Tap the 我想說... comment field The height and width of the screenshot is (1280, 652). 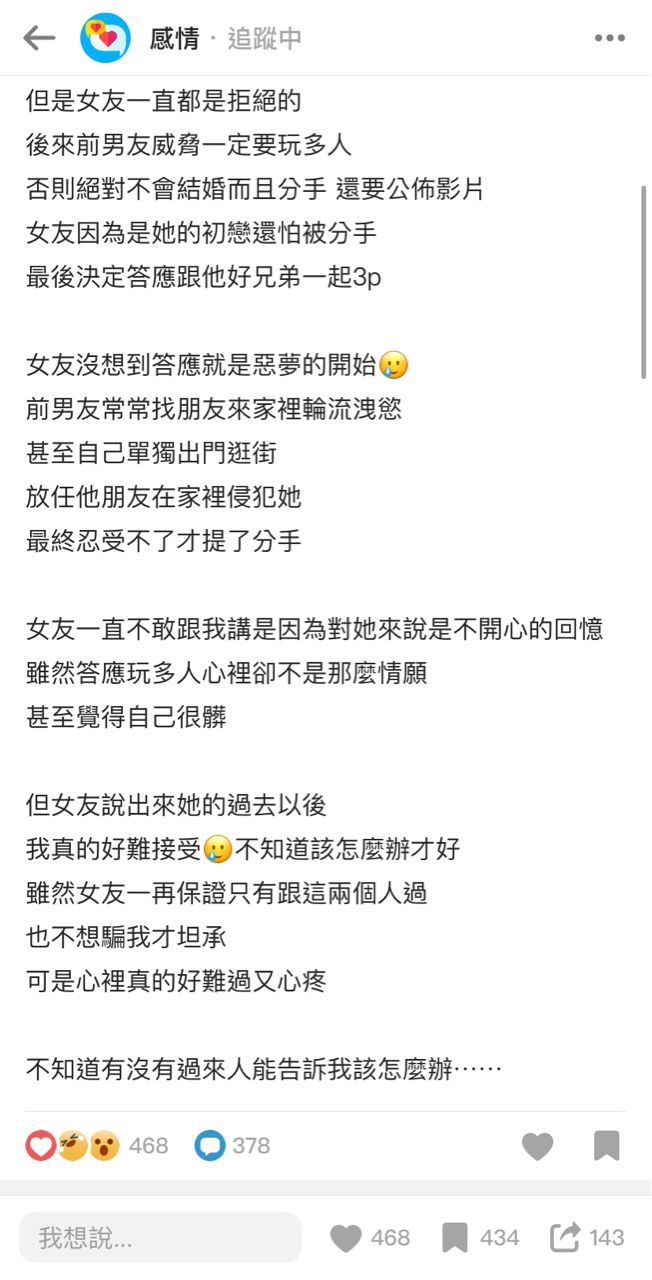160,1238
